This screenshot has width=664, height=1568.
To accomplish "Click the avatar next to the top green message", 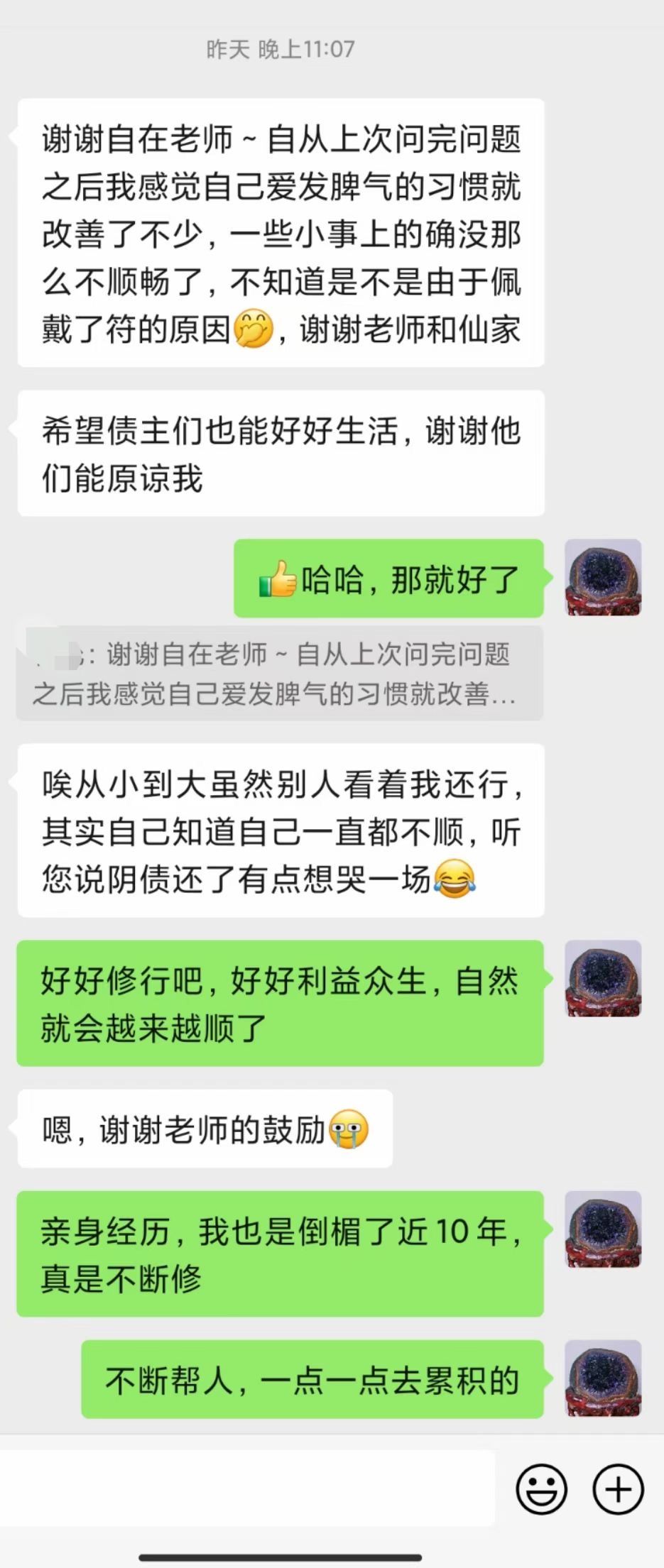I will pos(603,578).
